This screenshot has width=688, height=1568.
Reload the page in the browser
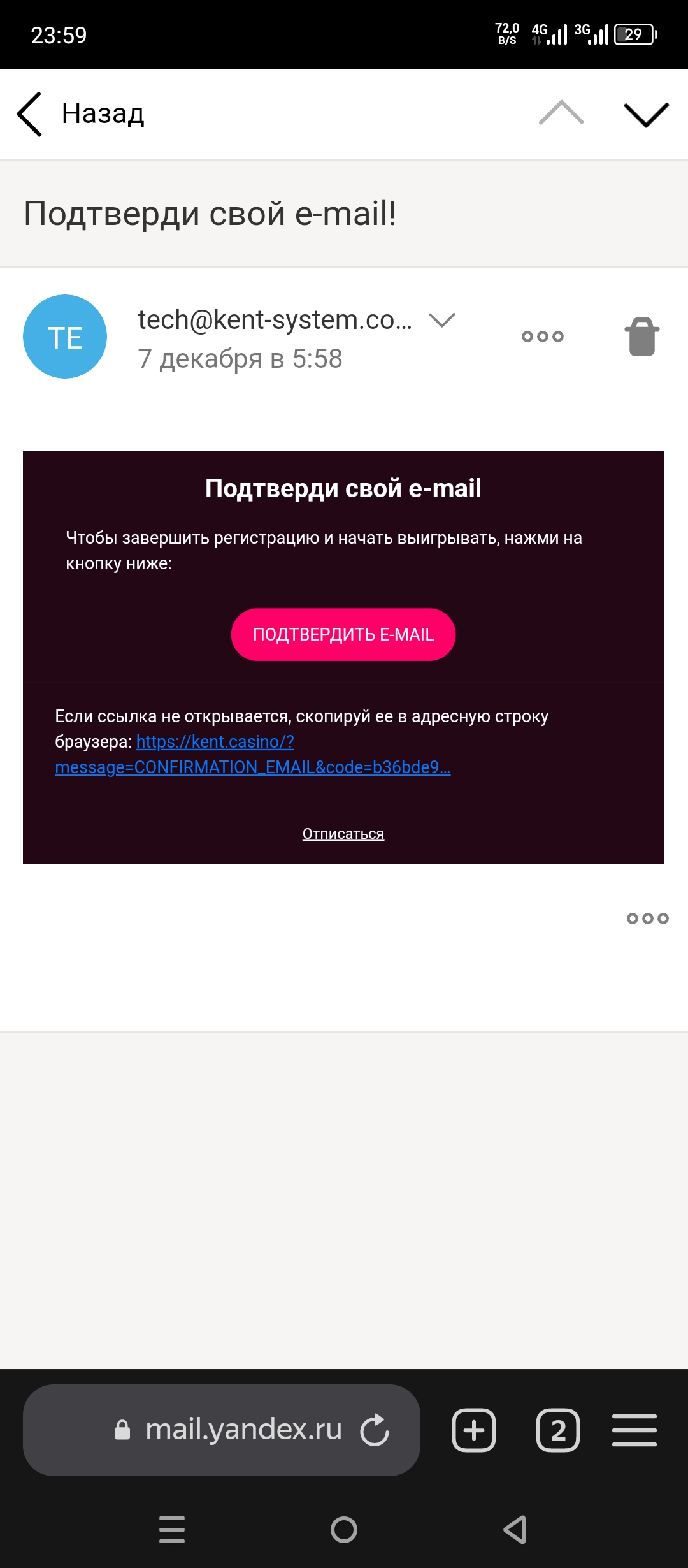pyautogui.click(x=375, y=1430)
